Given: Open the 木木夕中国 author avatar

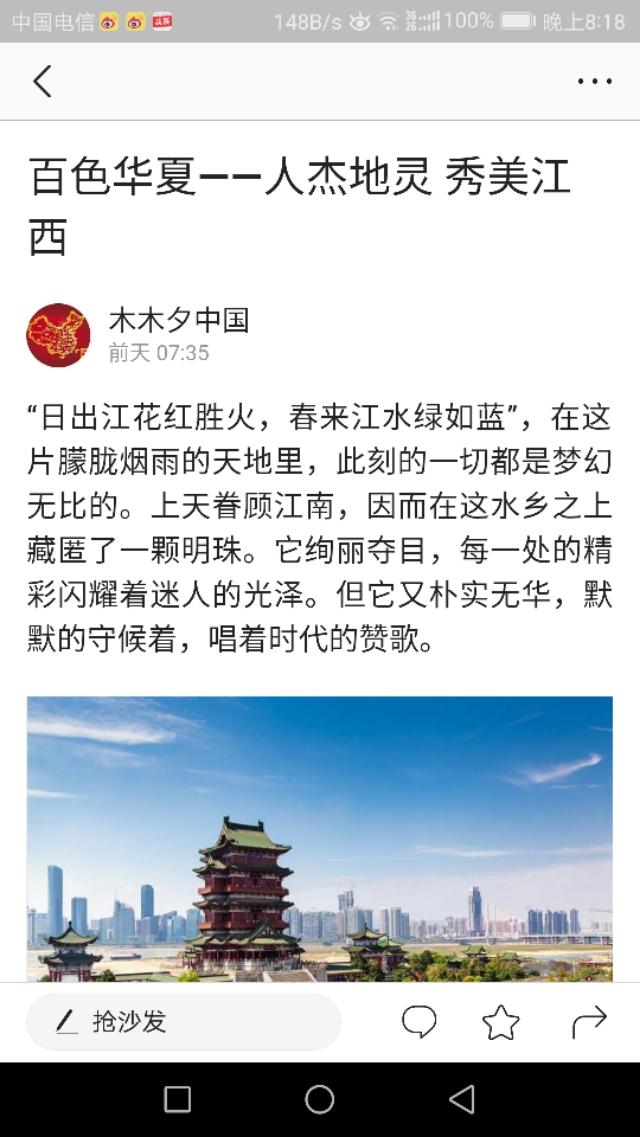Looking at the screenshot, I should [x=59, y=335].
